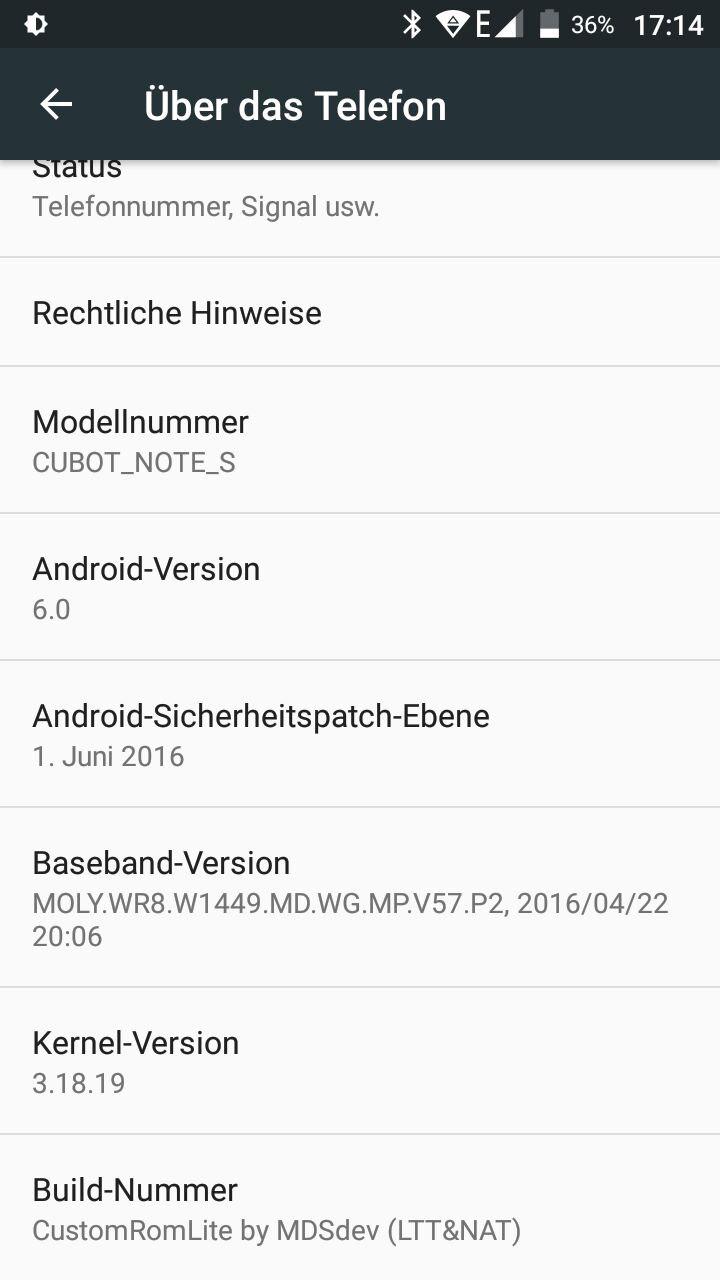This screenshot has width=720, height=1280.
Task: Tap the Android-Version entry
Action: 360,588
